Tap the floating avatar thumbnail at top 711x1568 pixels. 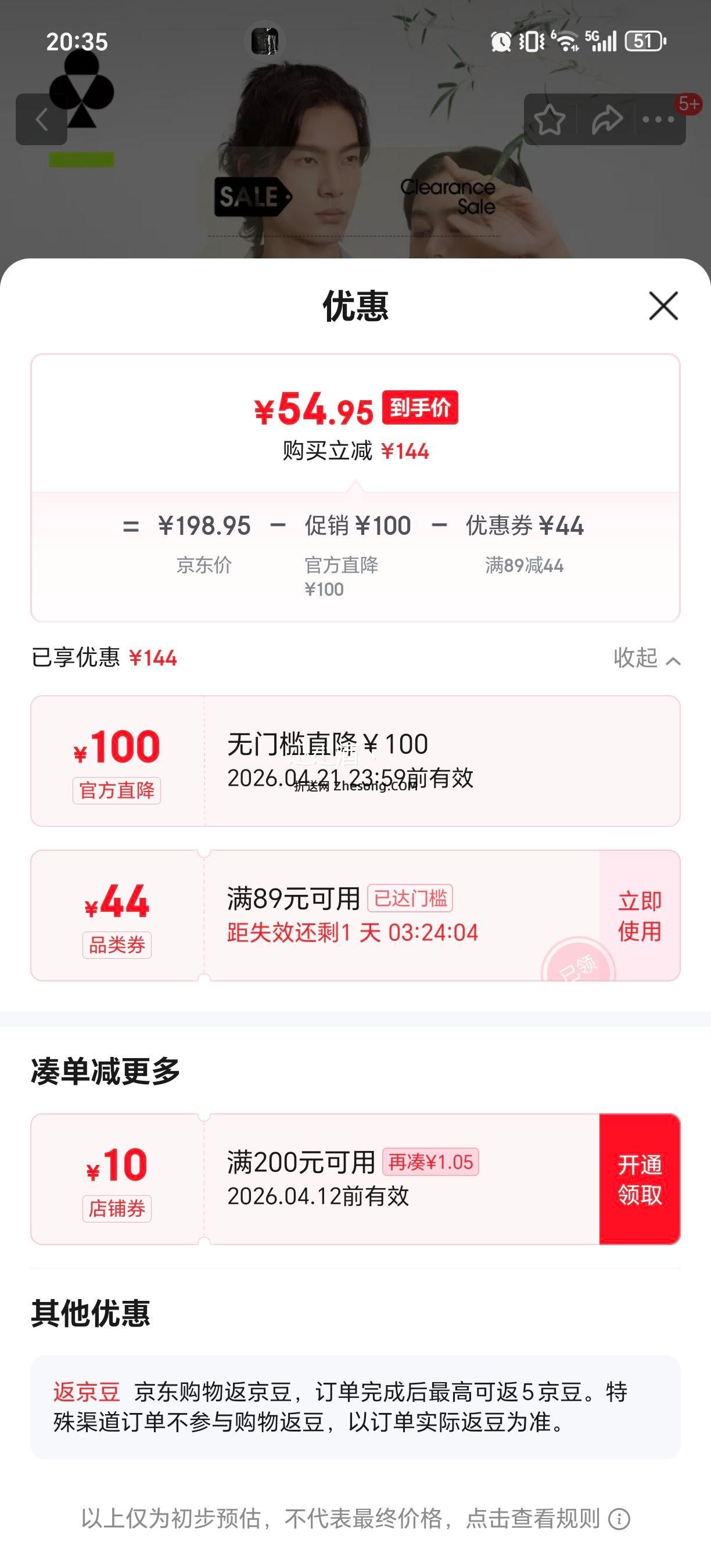click(266, 41)
